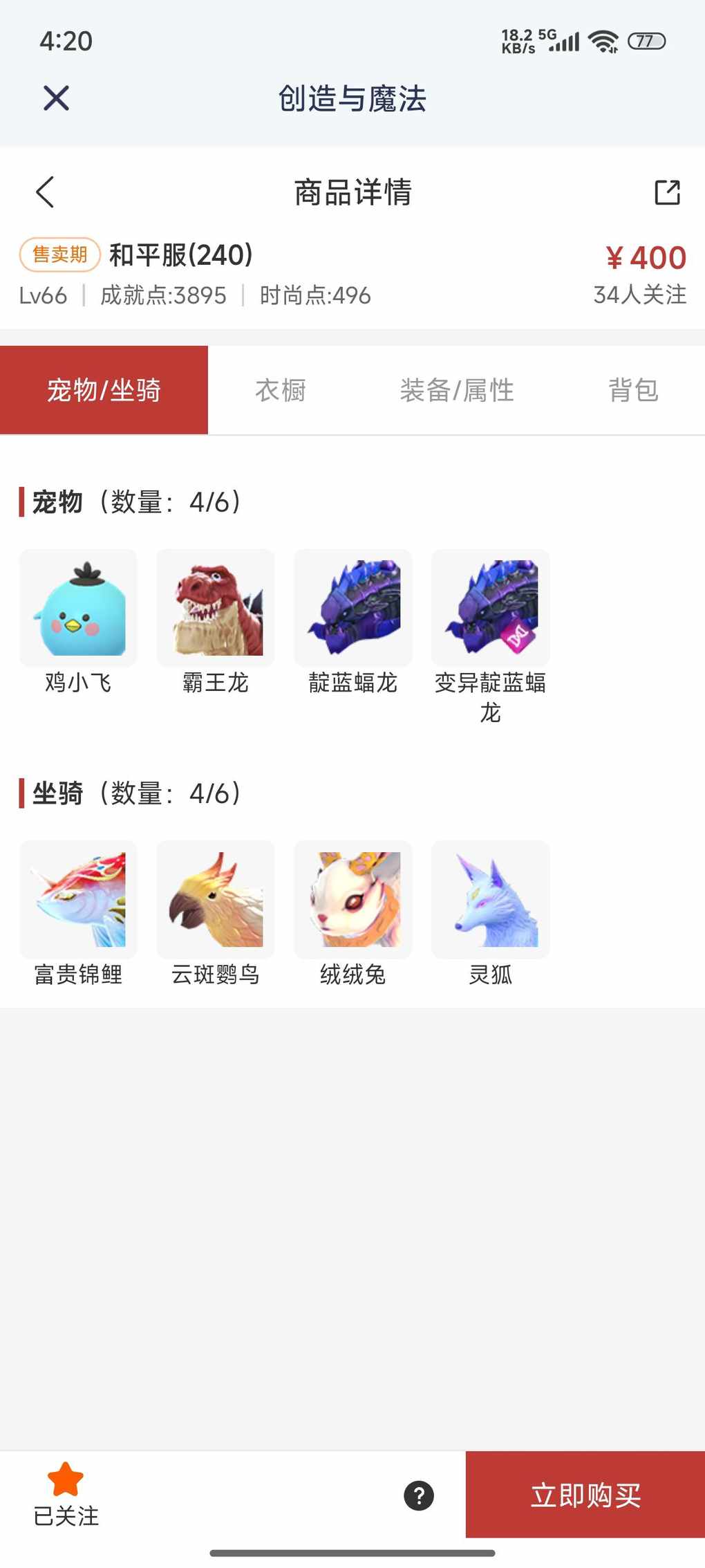View the 鸡小飞 pet
This screenshot has height=1568, width=705.
coord(78,608)
